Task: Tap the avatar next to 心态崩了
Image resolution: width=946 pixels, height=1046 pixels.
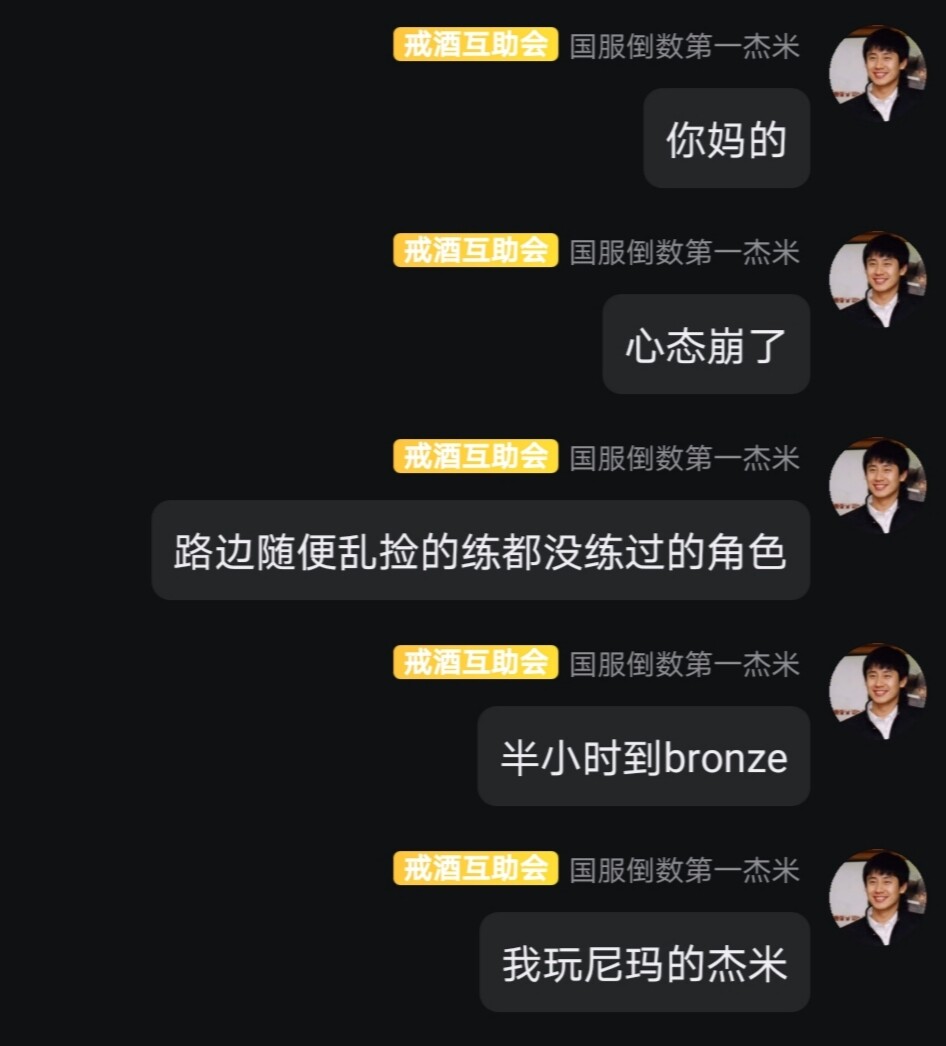Action: click(x=878, y=280)
